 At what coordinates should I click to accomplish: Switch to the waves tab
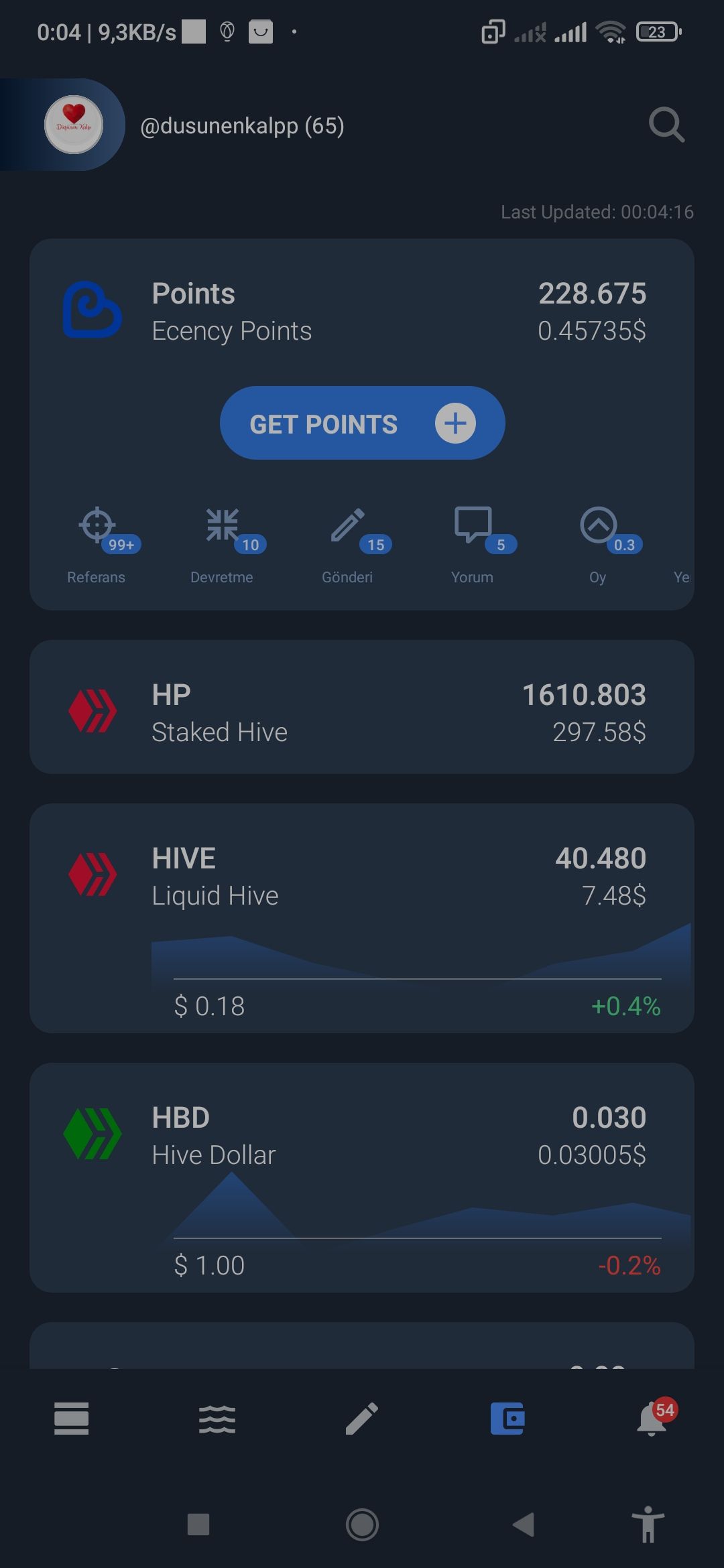click(x=217, y=1419)
